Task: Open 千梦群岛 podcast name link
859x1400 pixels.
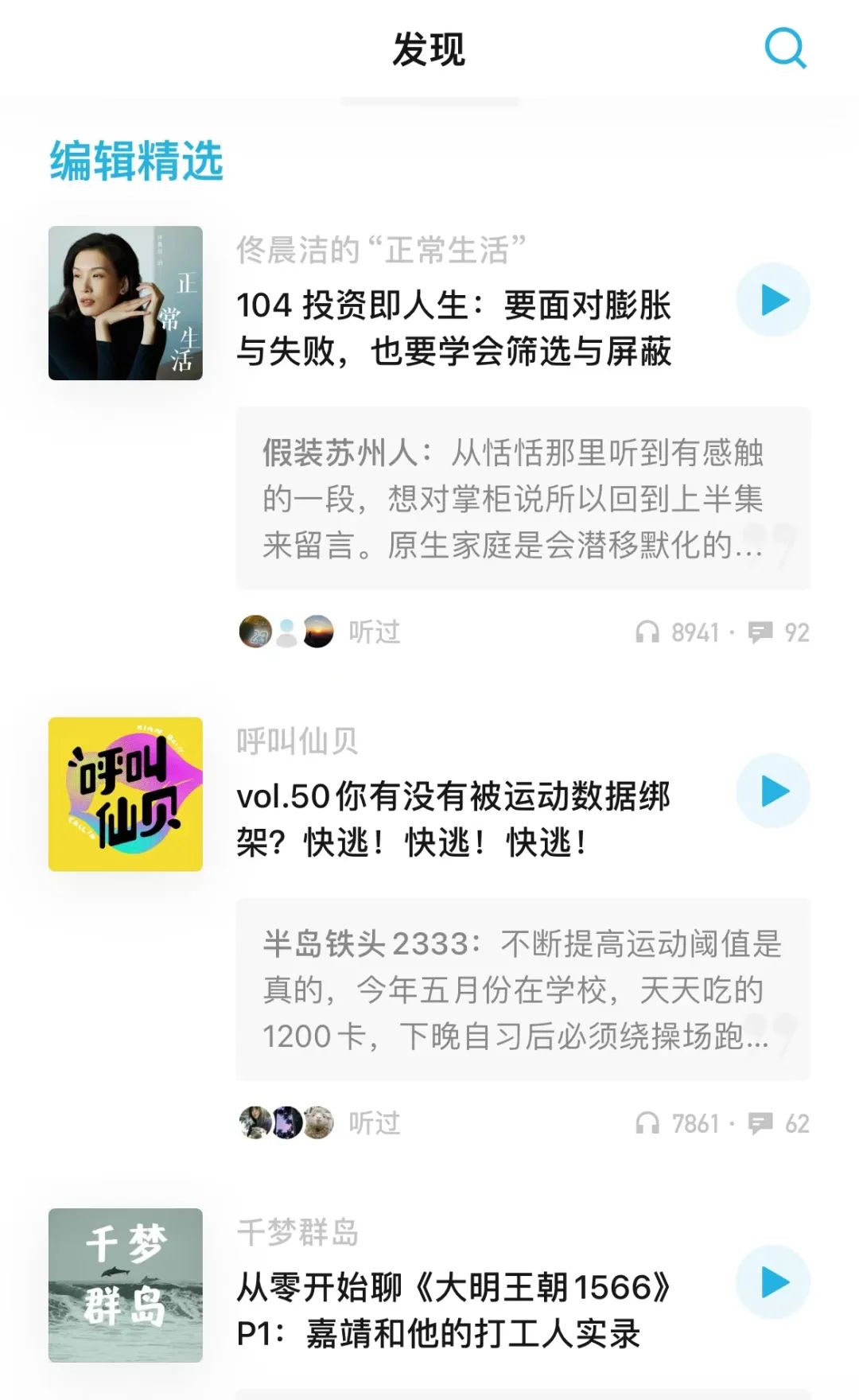Action: coord(297,1232)
